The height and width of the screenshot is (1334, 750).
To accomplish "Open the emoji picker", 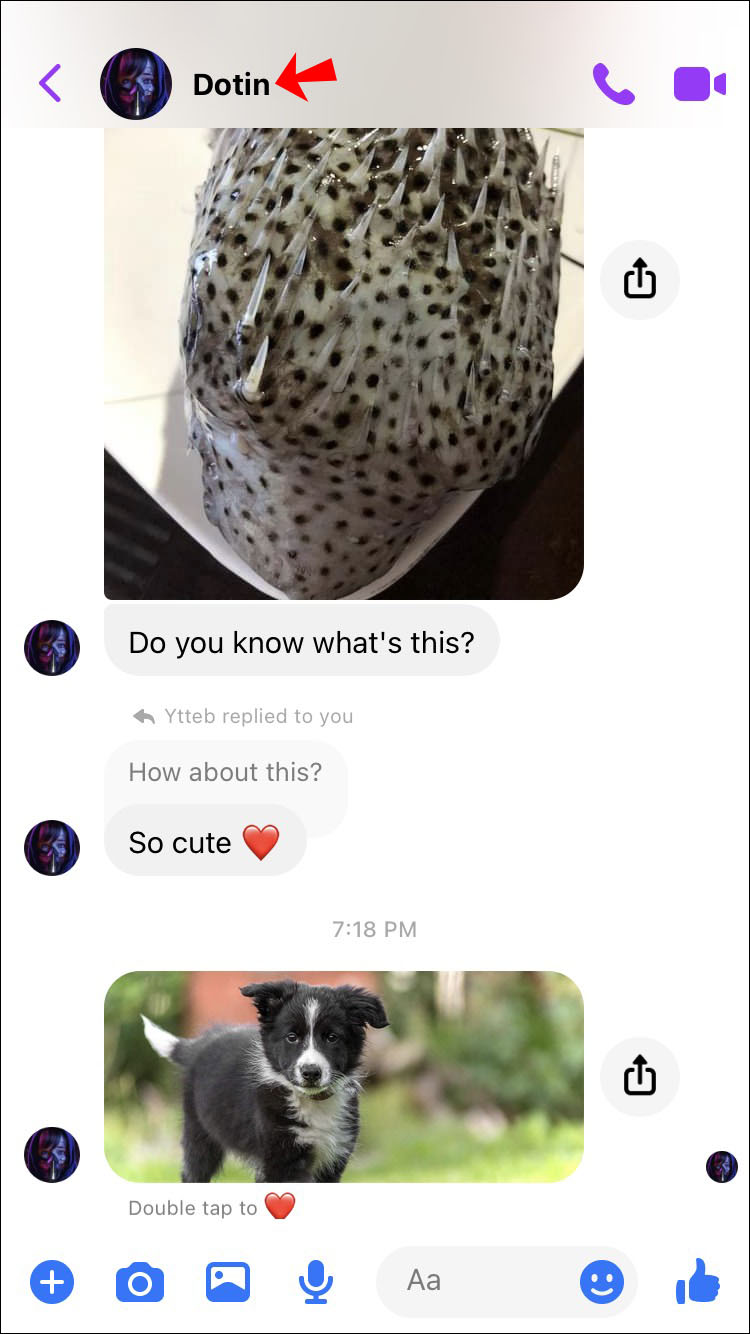I will pos(602,1281).
